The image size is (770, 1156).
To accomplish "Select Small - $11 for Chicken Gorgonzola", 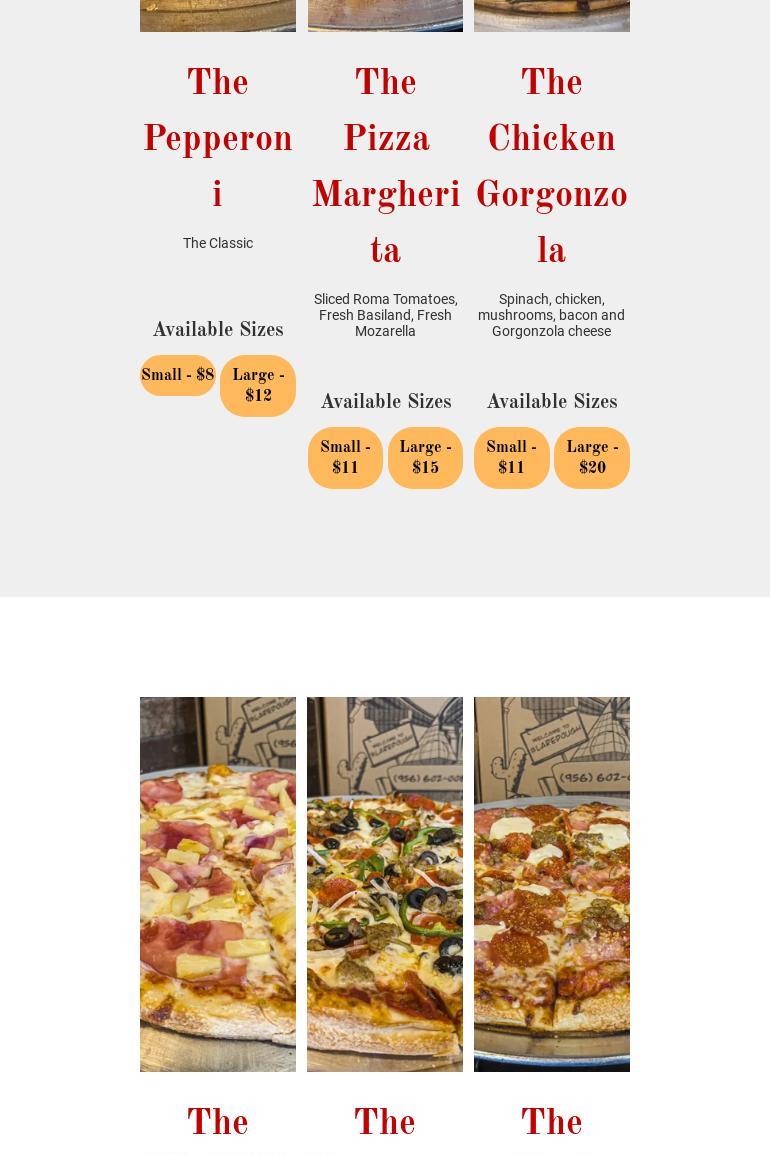I will tap(511, 458).
